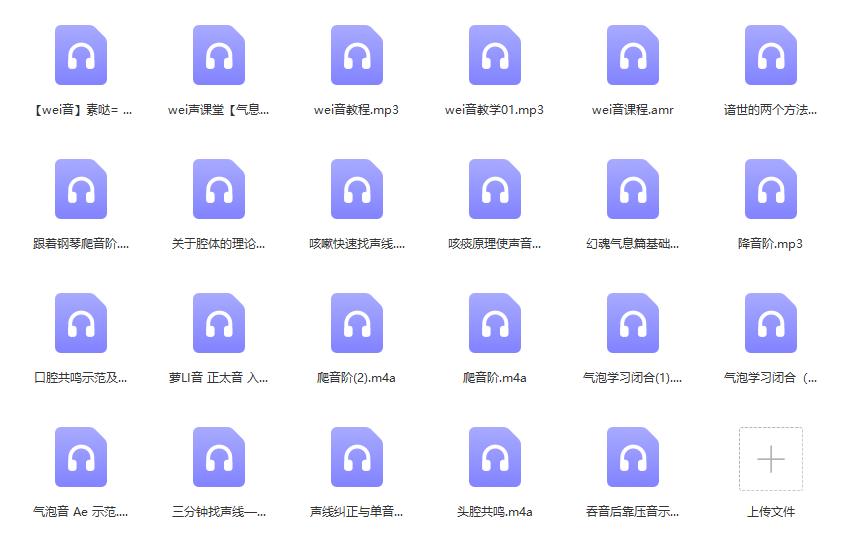Select the 幻魂气息篇基础 audio file
The image size is (851, 544).
633,190
